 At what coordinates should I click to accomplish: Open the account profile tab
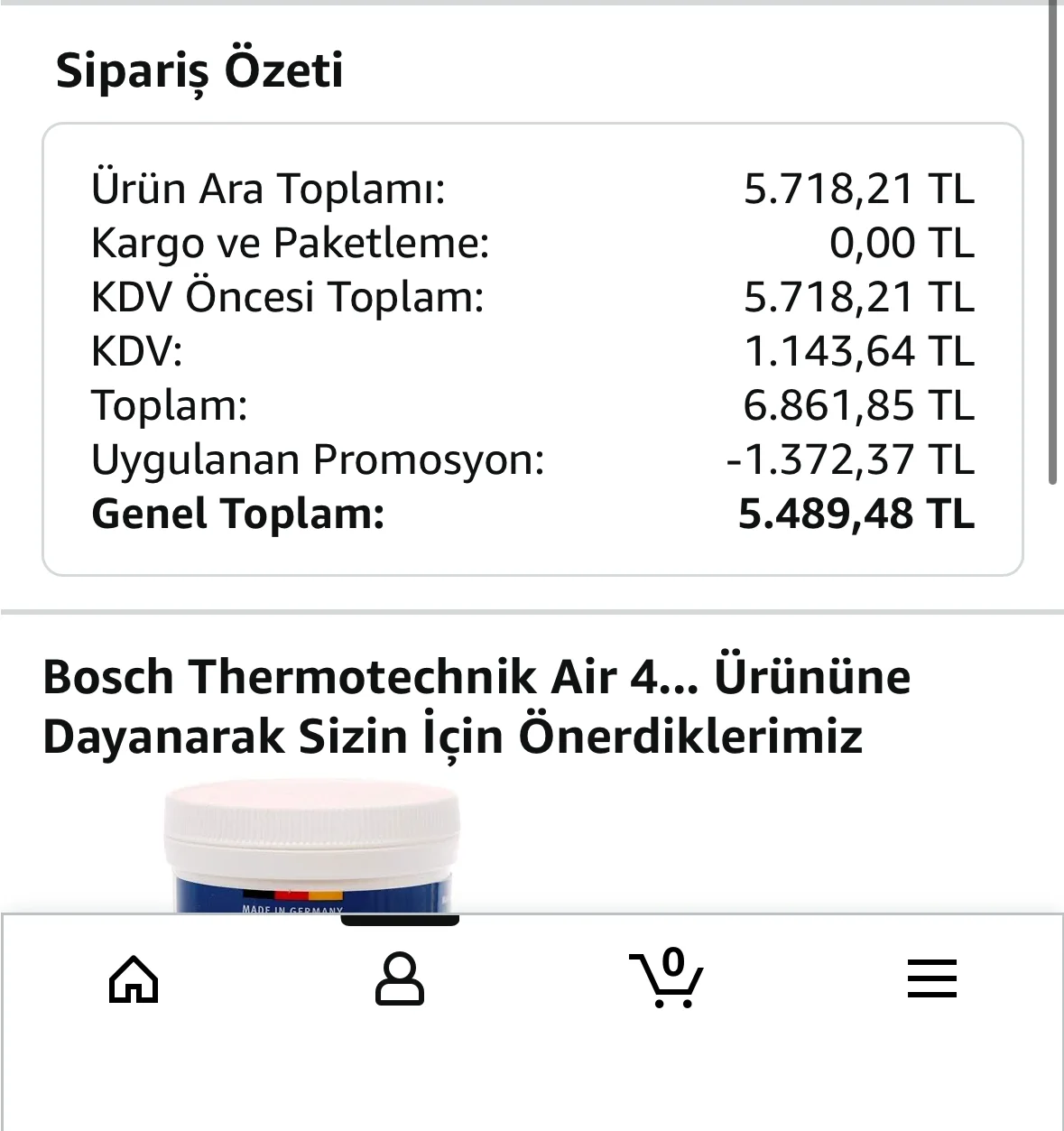pos(399,979)
